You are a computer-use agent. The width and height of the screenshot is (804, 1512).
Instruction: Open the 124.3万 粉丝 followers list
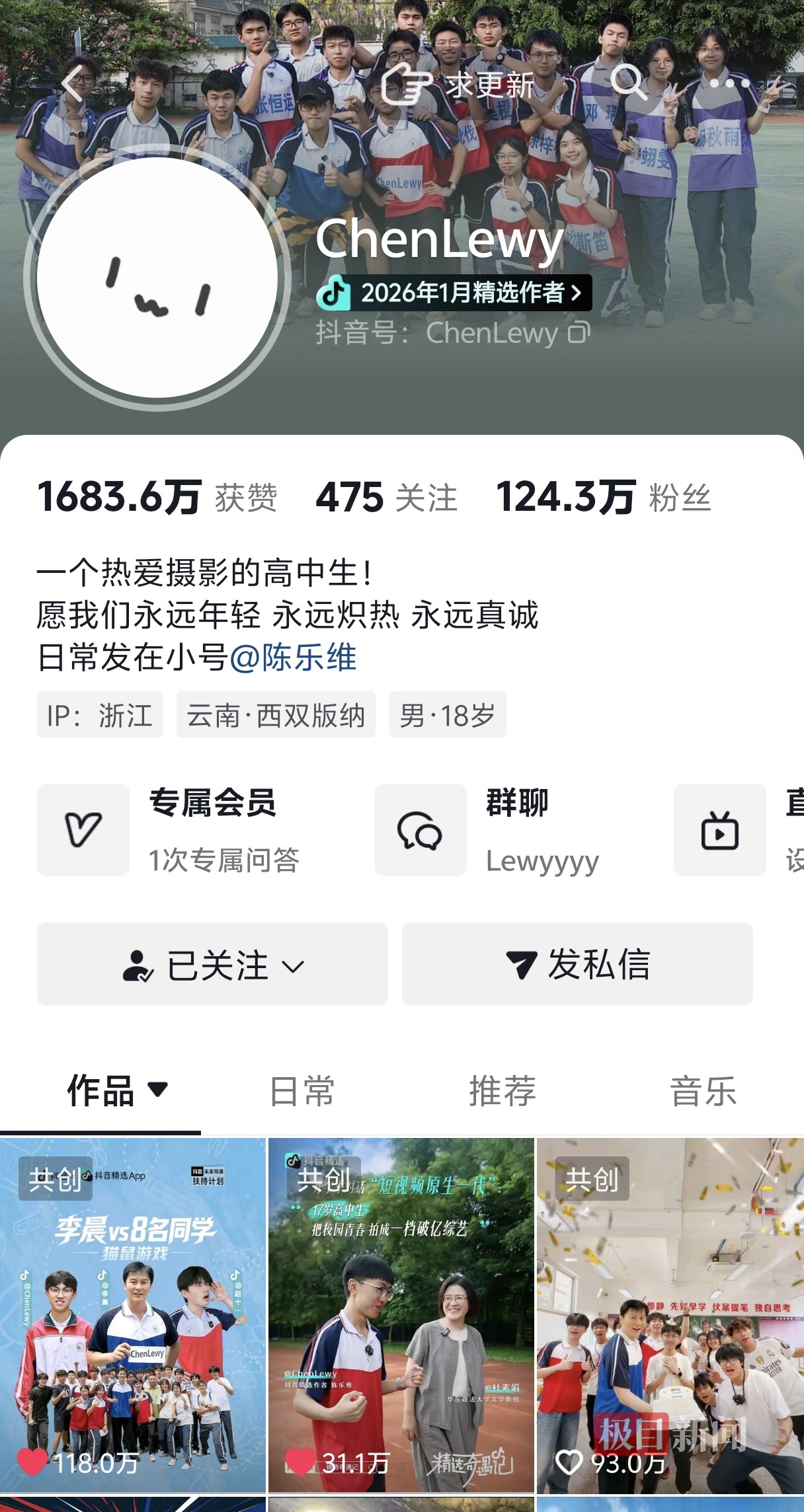click(x=603, y=498)
